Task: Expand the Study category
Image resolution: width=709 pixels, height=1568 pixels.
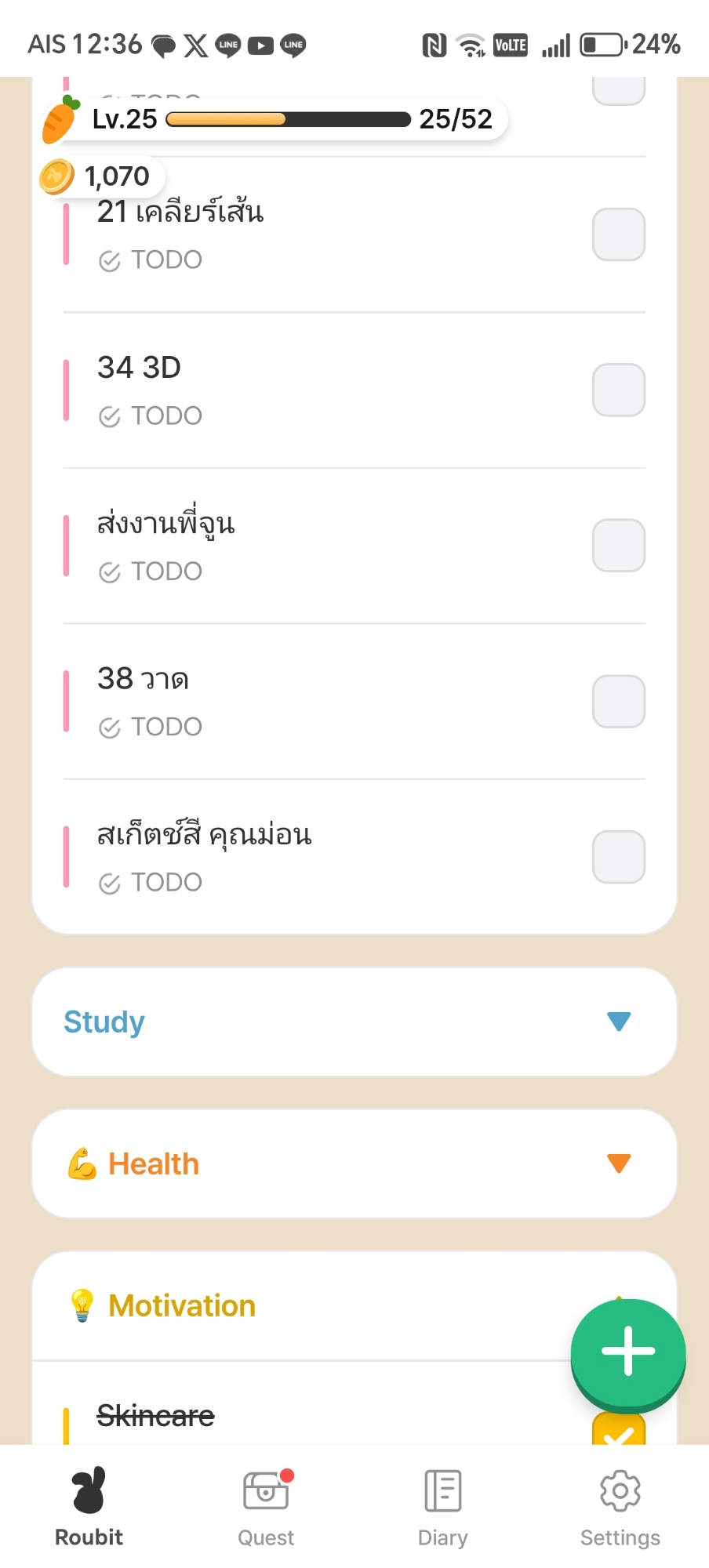Action: (619, 1022)
